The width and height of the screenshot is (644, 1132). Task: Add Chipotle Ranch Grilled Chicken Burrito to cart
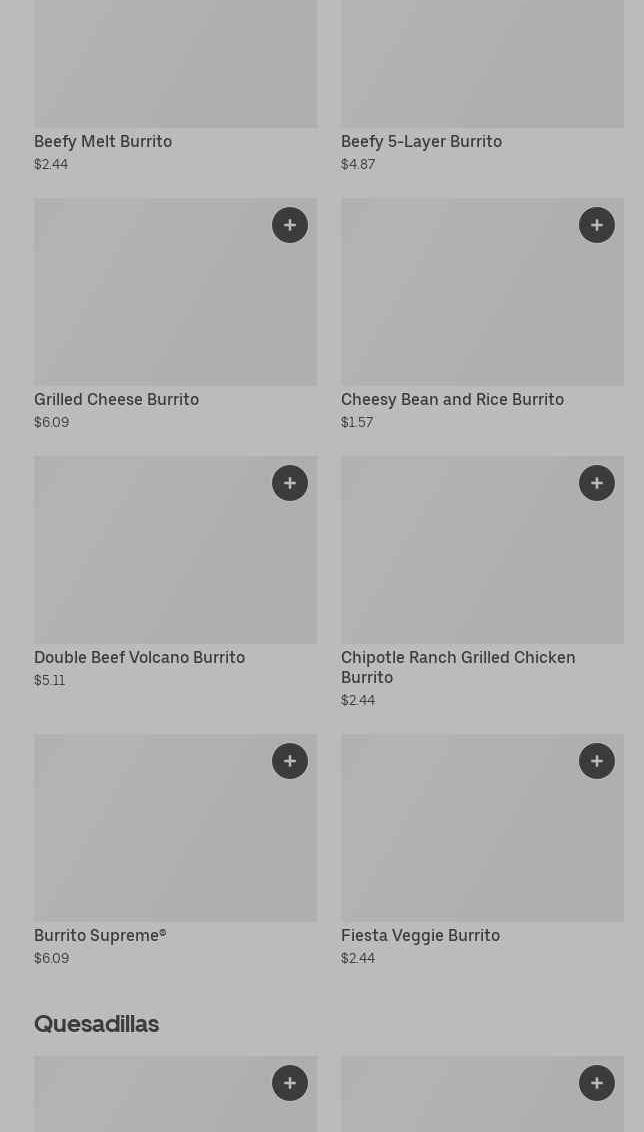click(597, 483)
